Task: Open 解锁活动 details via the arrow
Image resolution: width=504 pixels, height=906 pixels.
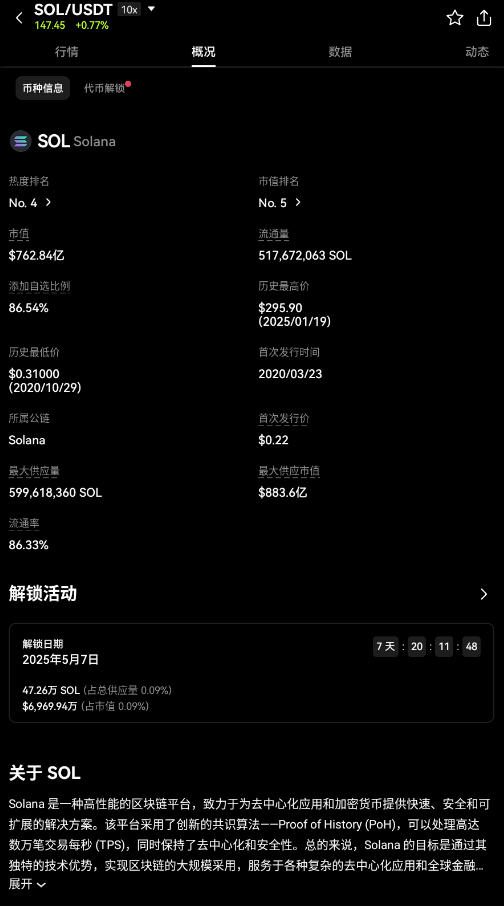Action: point(484,594)
